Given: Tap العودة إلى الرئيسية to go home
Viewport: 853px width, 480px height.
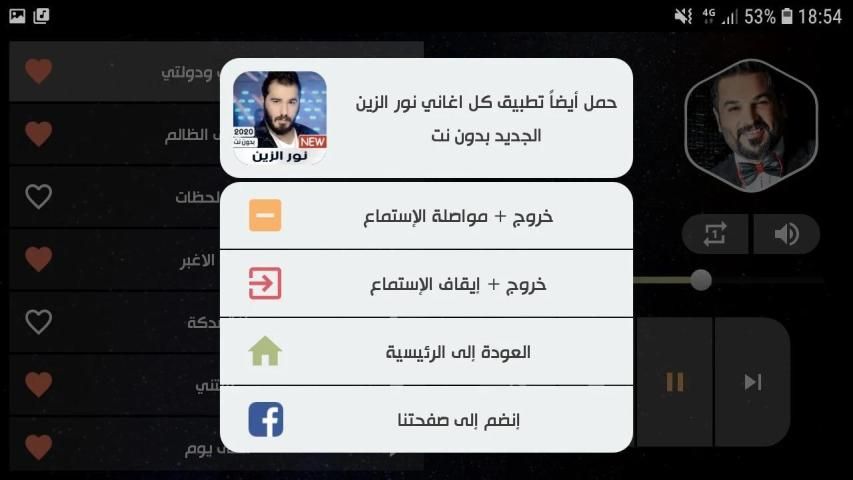Looking at the screenshot, I should point(426,352).
